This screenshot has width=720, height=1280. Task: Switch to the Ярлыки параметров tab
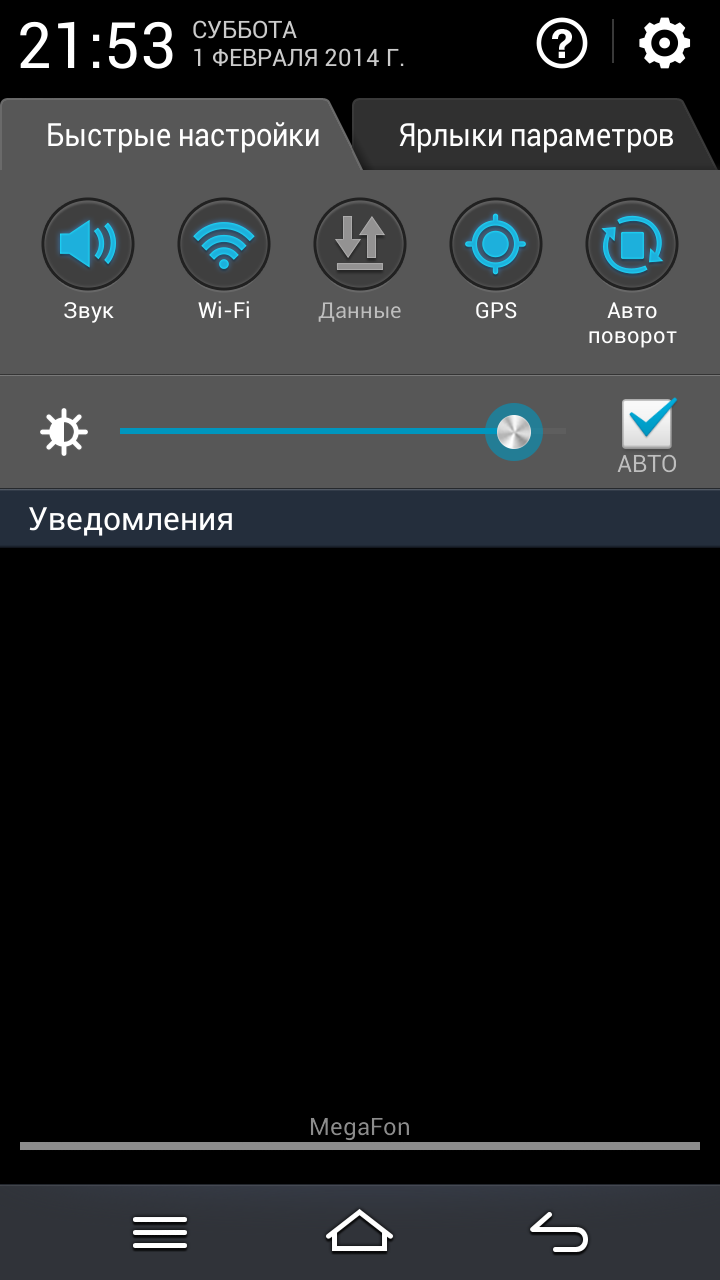[x=535, y=136]
